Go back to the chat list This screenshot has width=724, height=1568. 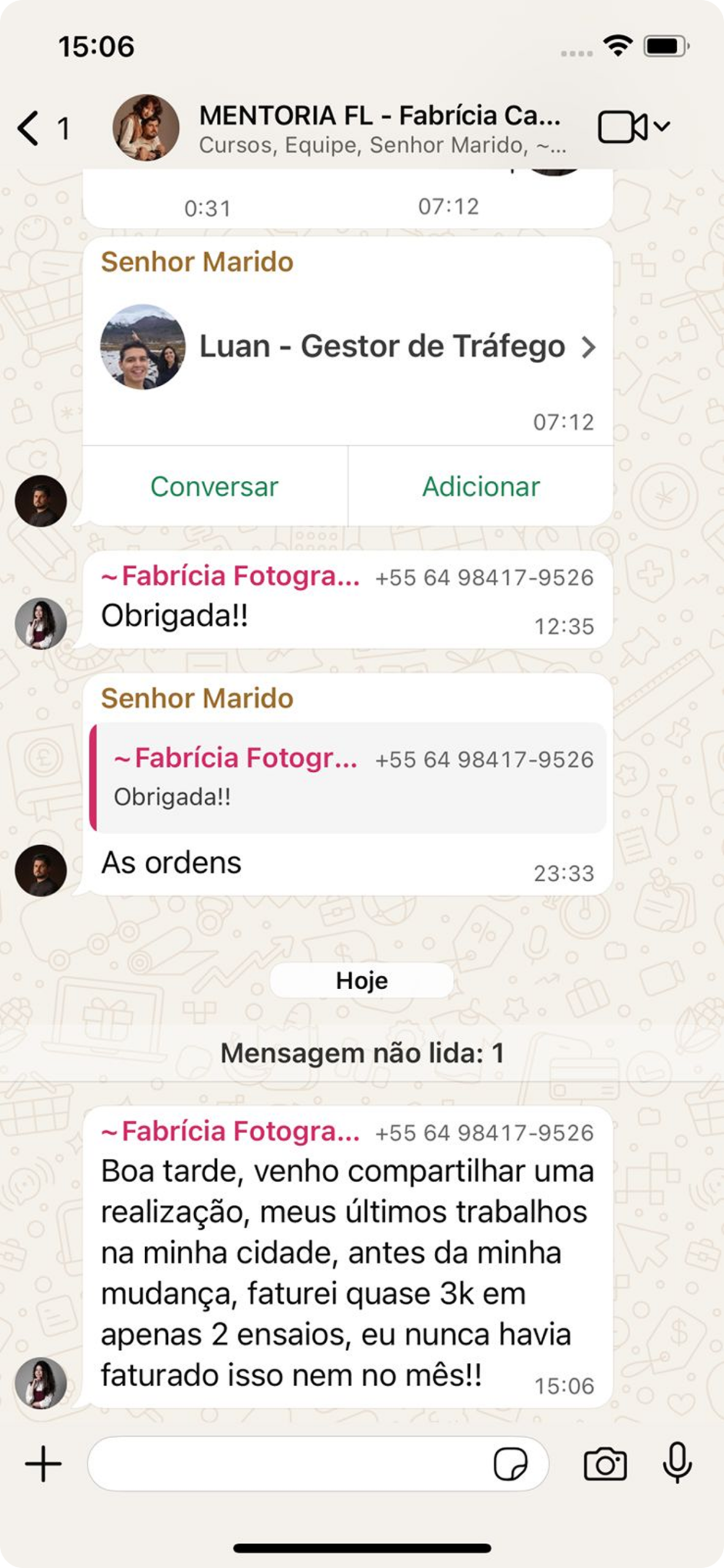[42, 128]
